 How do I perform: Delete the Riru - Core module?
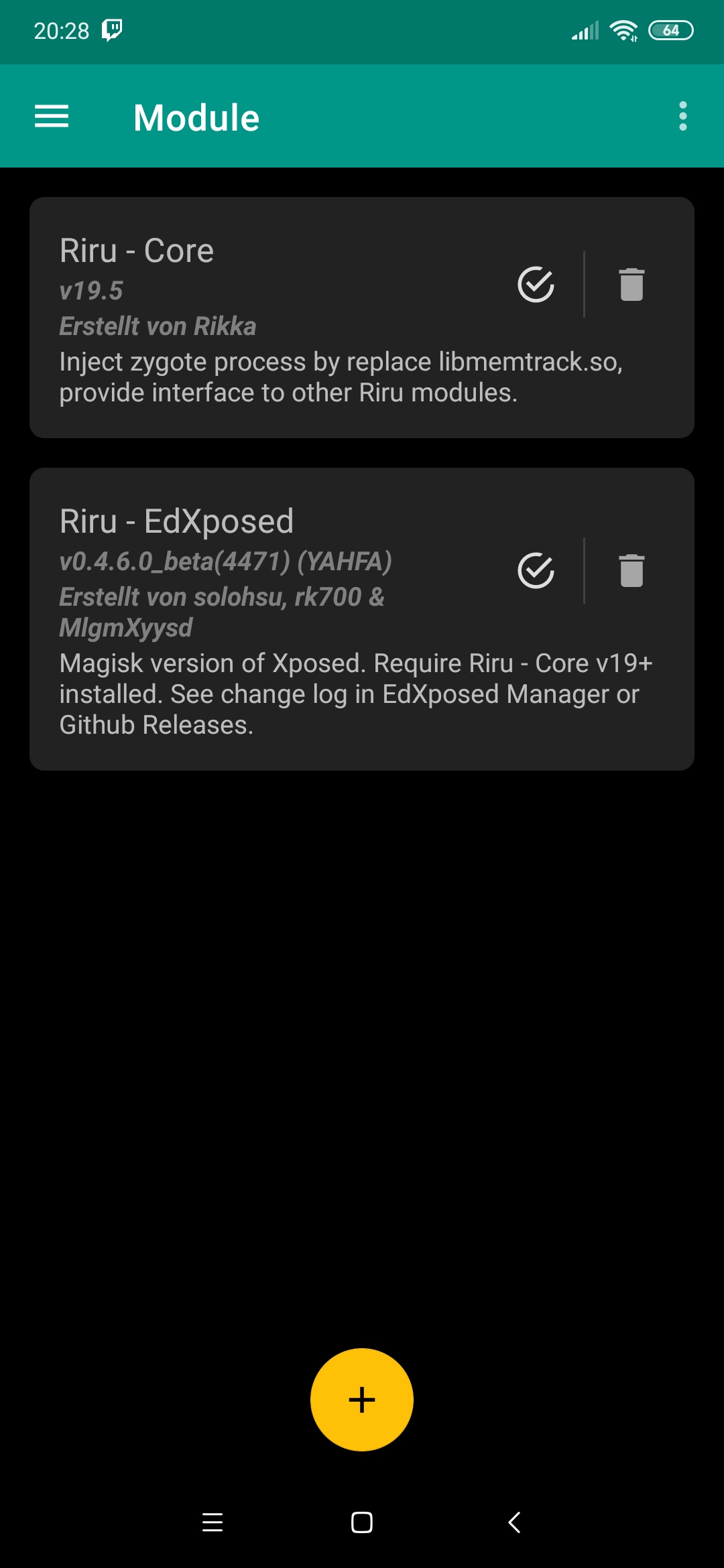point(631,285)
